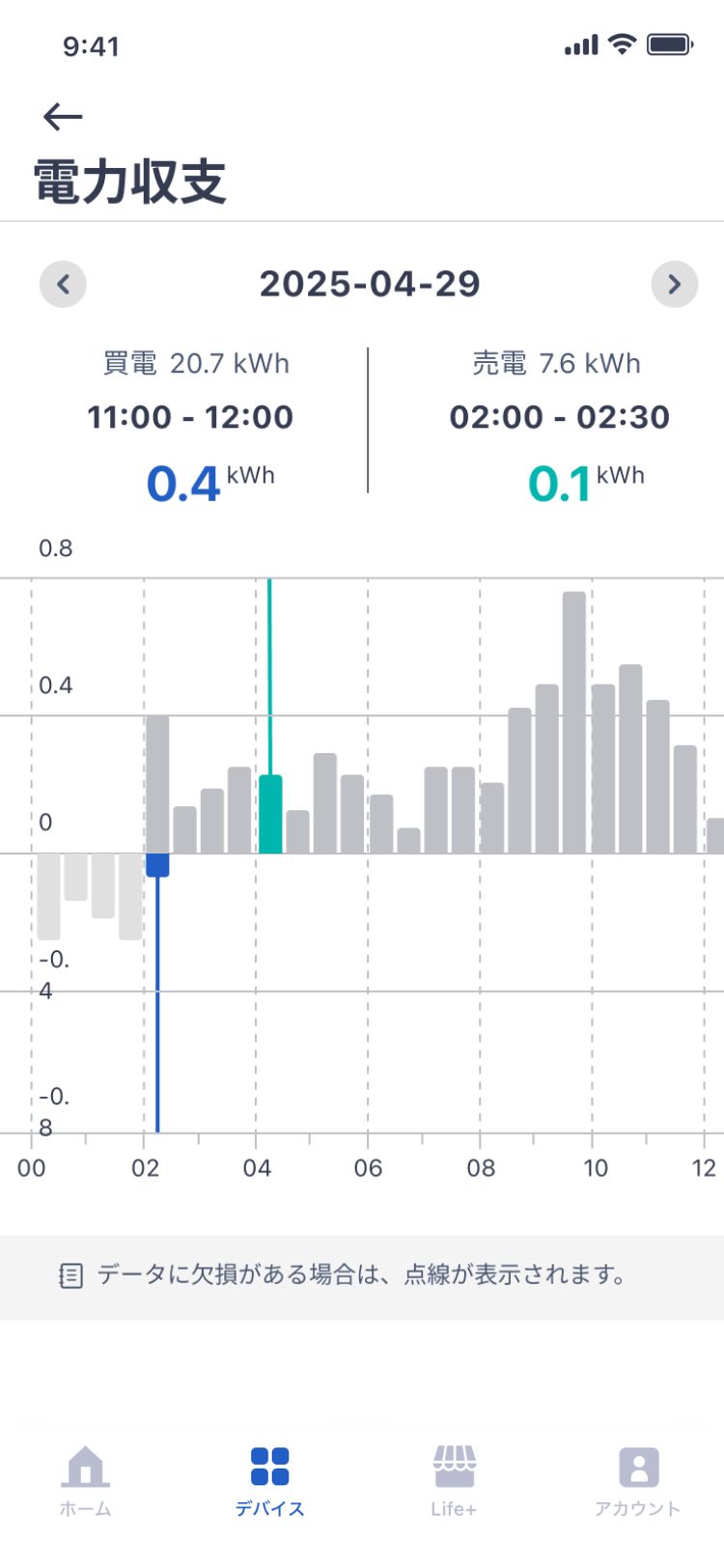Advance to the next day with the right chevron
The width and height of the screenshot is (724, 1568).
point(675,284)
